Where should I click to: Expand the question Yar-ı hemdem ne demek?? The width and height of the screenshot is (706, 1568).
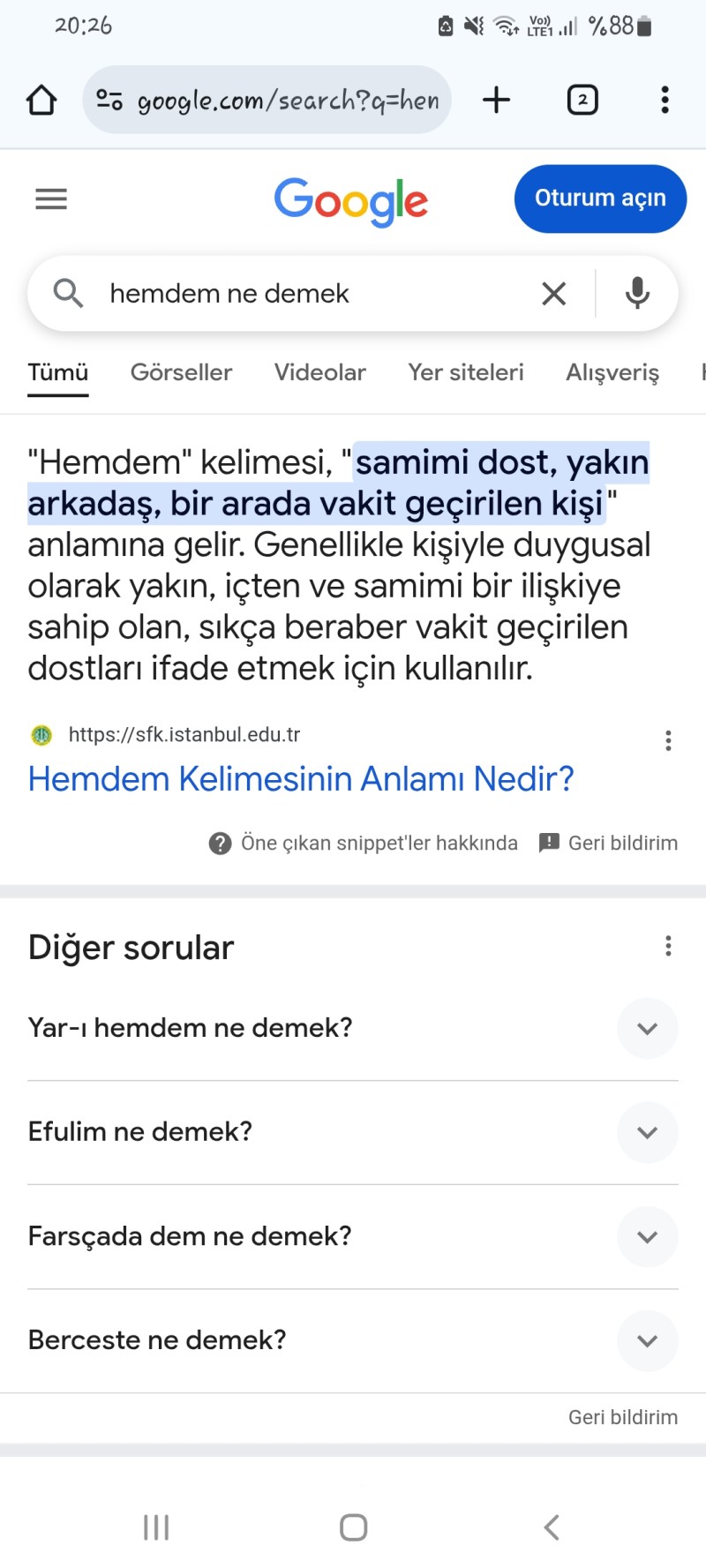coord(647,1028)
